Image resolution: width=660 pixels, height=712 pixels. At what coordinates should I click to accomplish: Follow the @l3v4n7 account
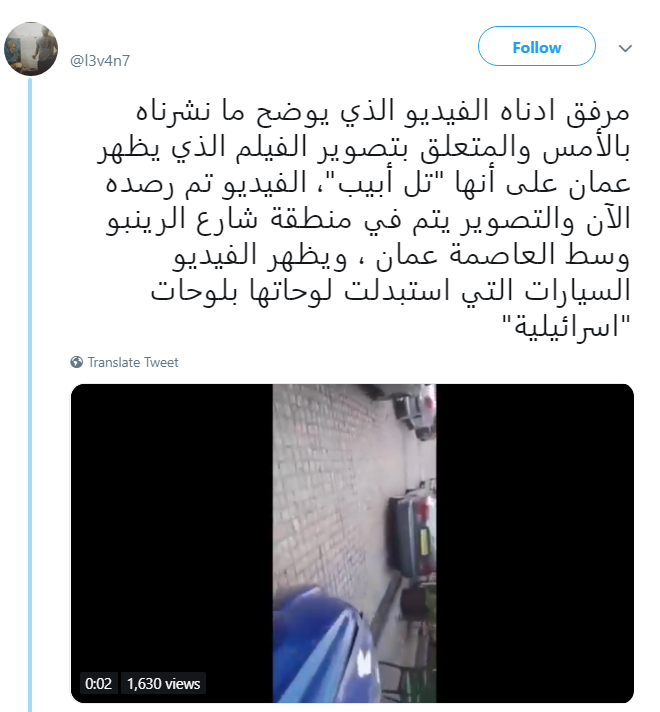click(x=536, y=47)
